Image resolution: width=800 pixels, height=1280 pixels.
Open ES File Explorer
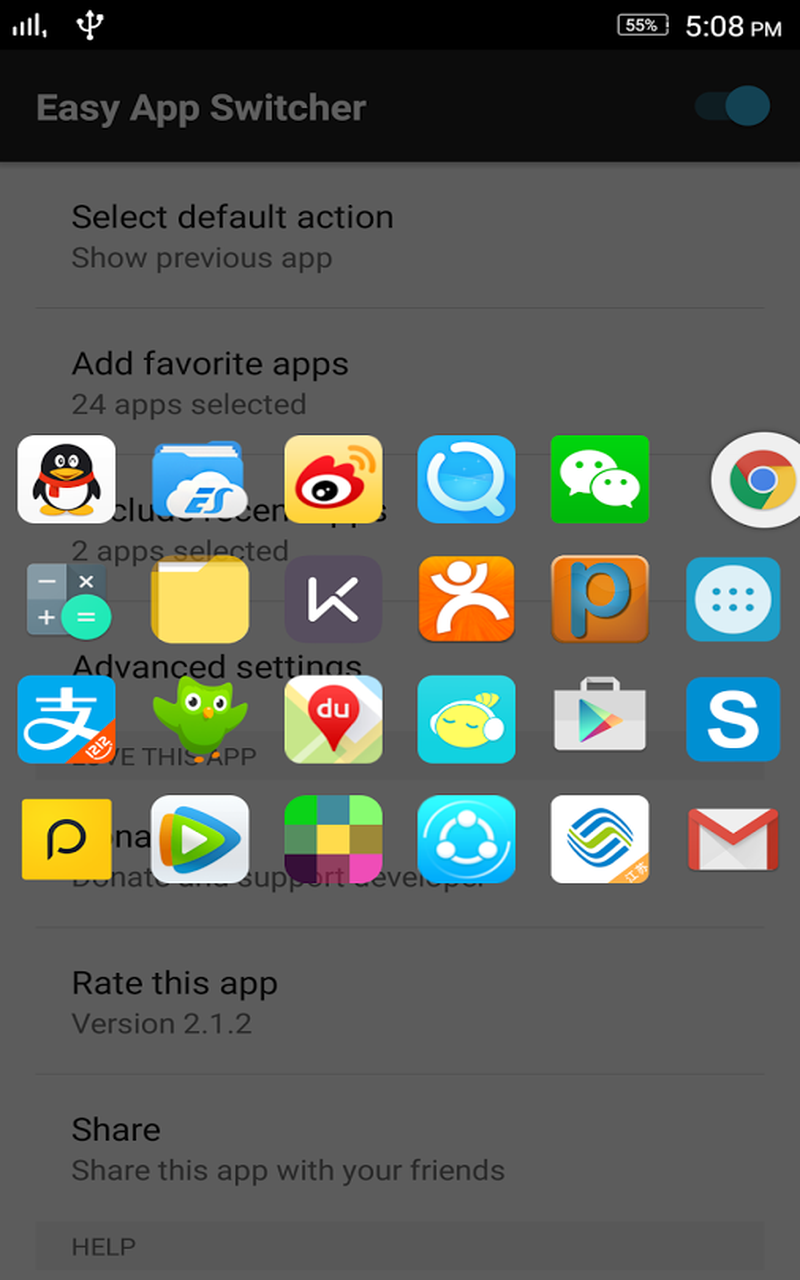(x=199, y=480)
